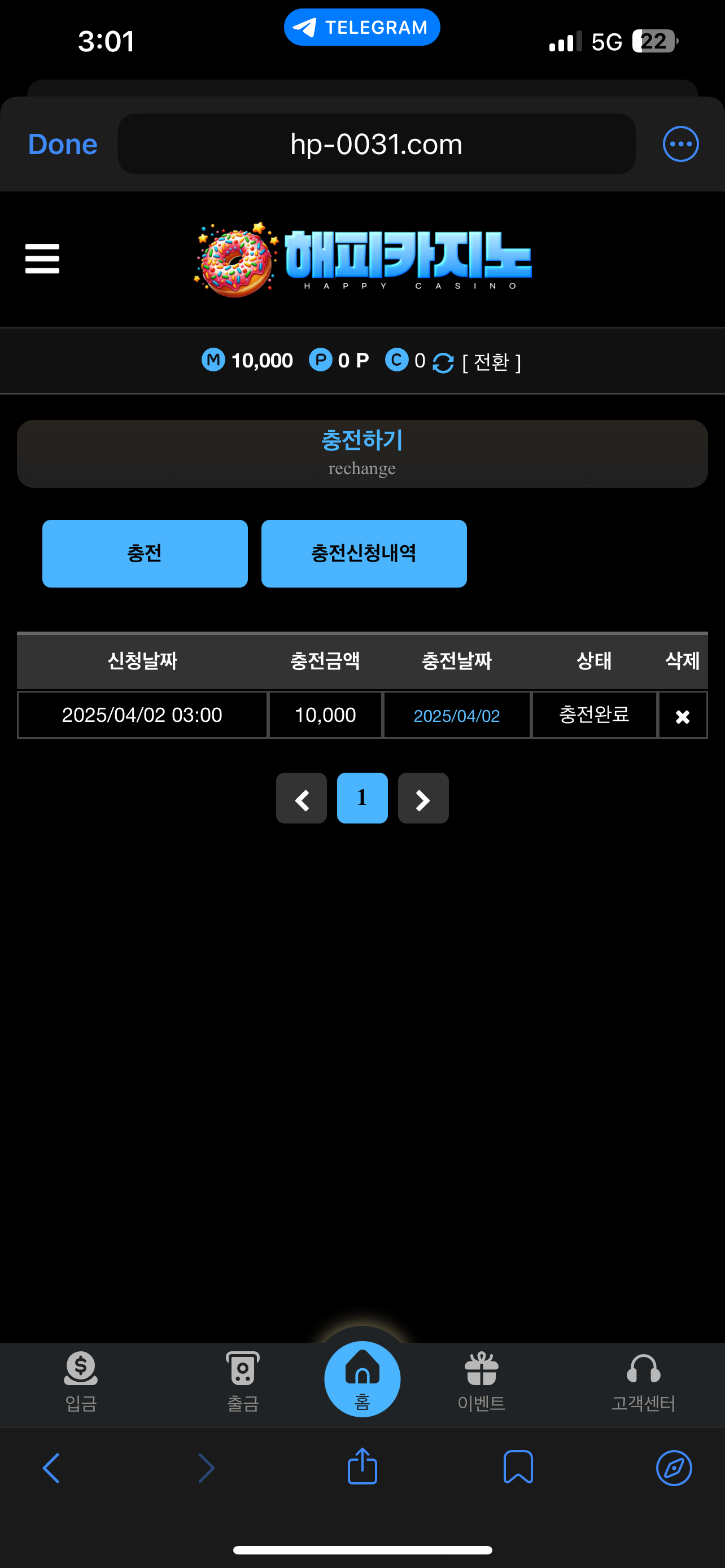725x1568 pixels.
Task: Open the hamburger menu
Action: tap(42, 259)
